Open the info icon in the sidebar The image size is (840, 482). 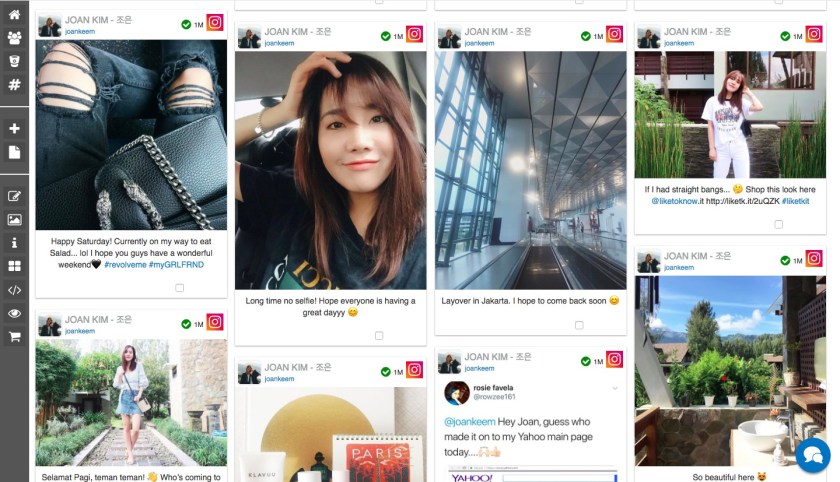coord(14,243)
